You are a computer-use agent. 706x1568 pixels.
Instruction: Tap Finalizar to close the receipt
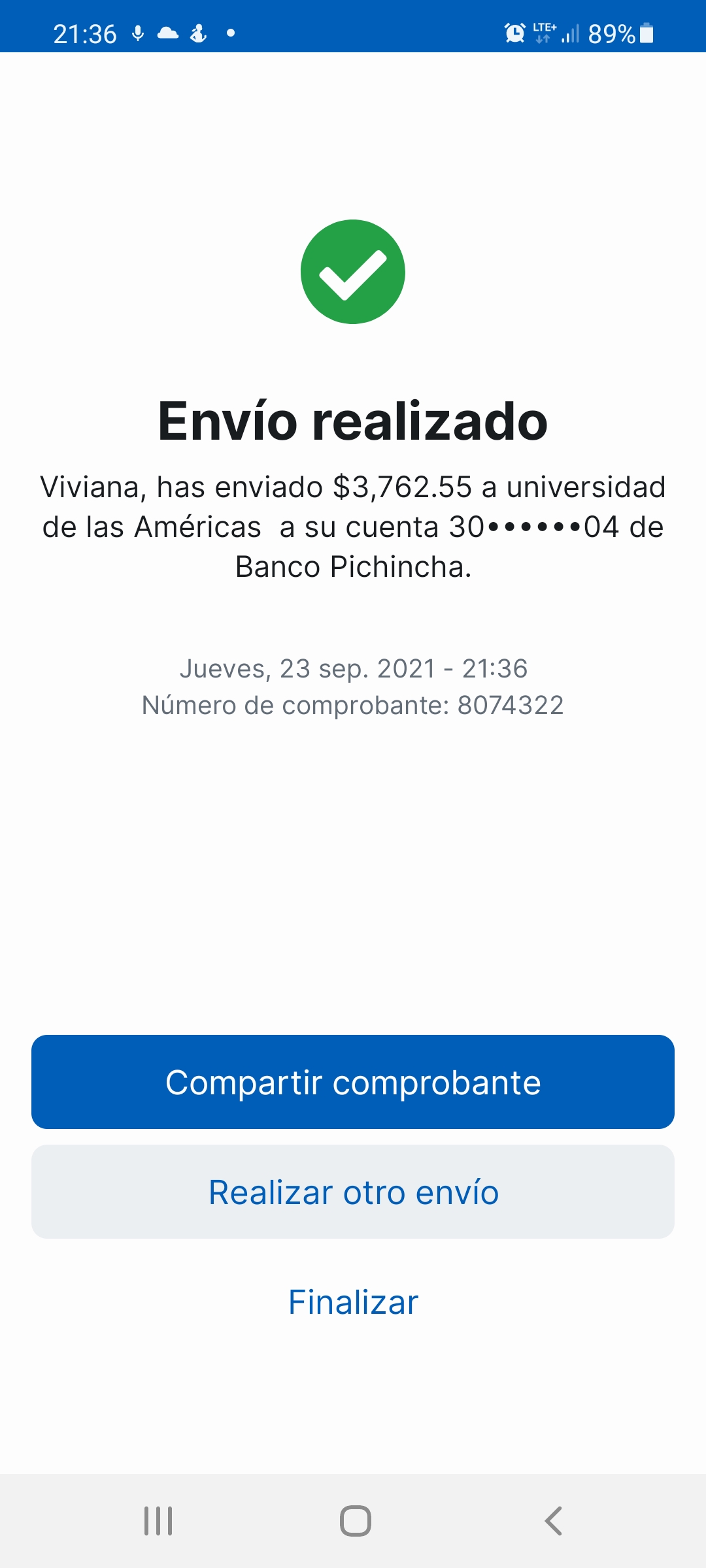353,1302
